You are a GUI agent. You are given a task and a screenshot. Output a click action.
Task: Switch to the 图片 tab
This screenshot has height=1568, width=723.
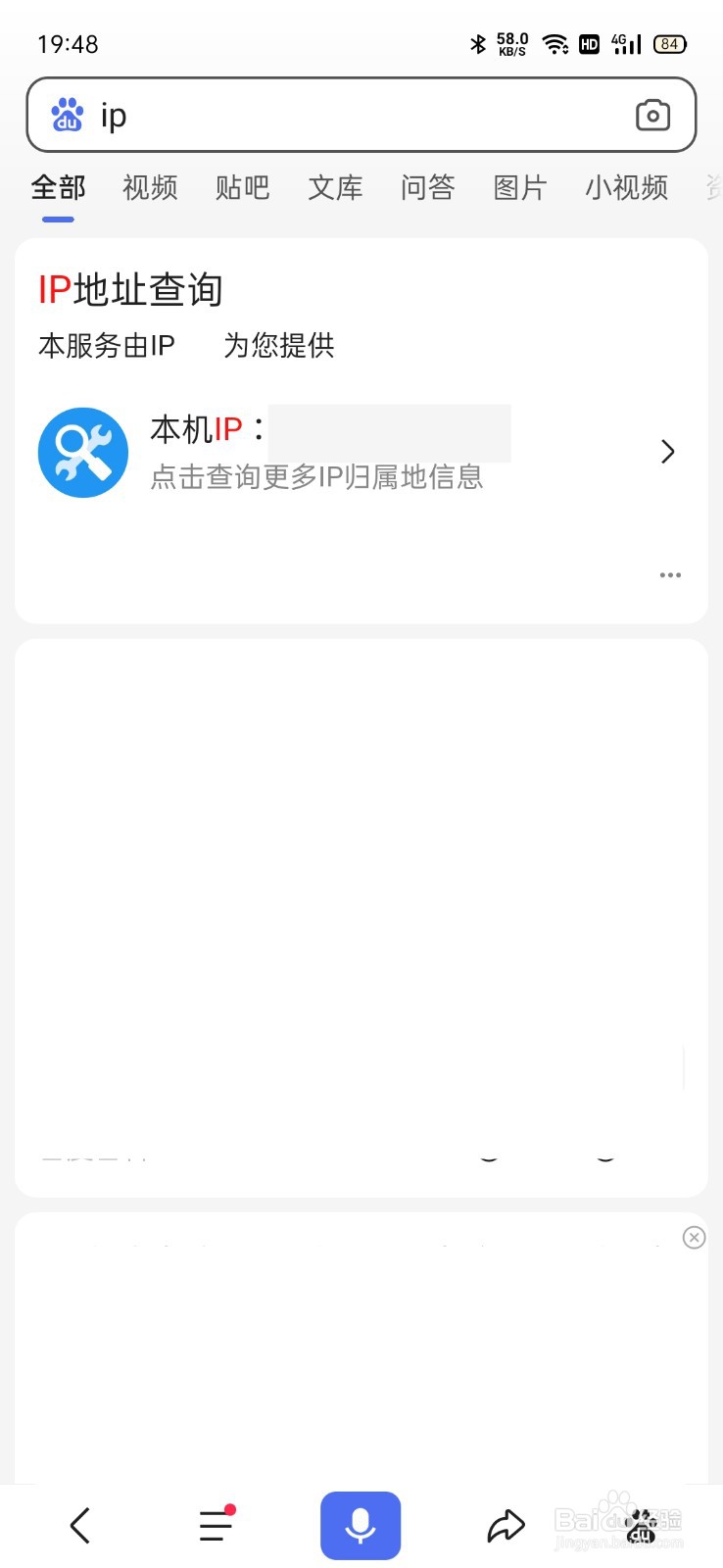[520, 188]
